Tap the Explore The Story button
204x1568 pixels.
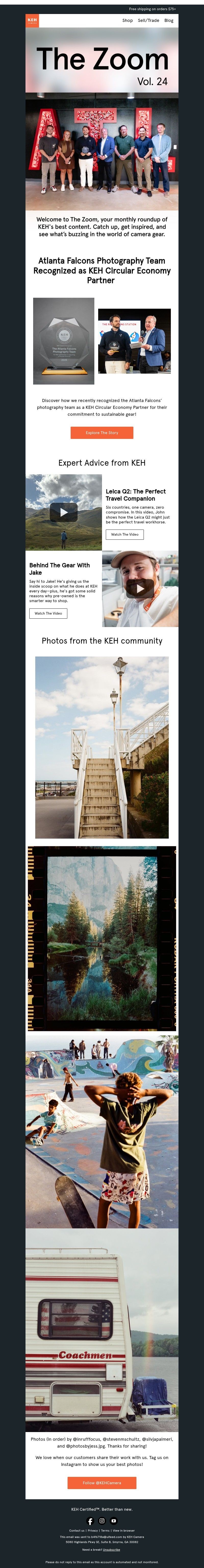click(102, 433)
